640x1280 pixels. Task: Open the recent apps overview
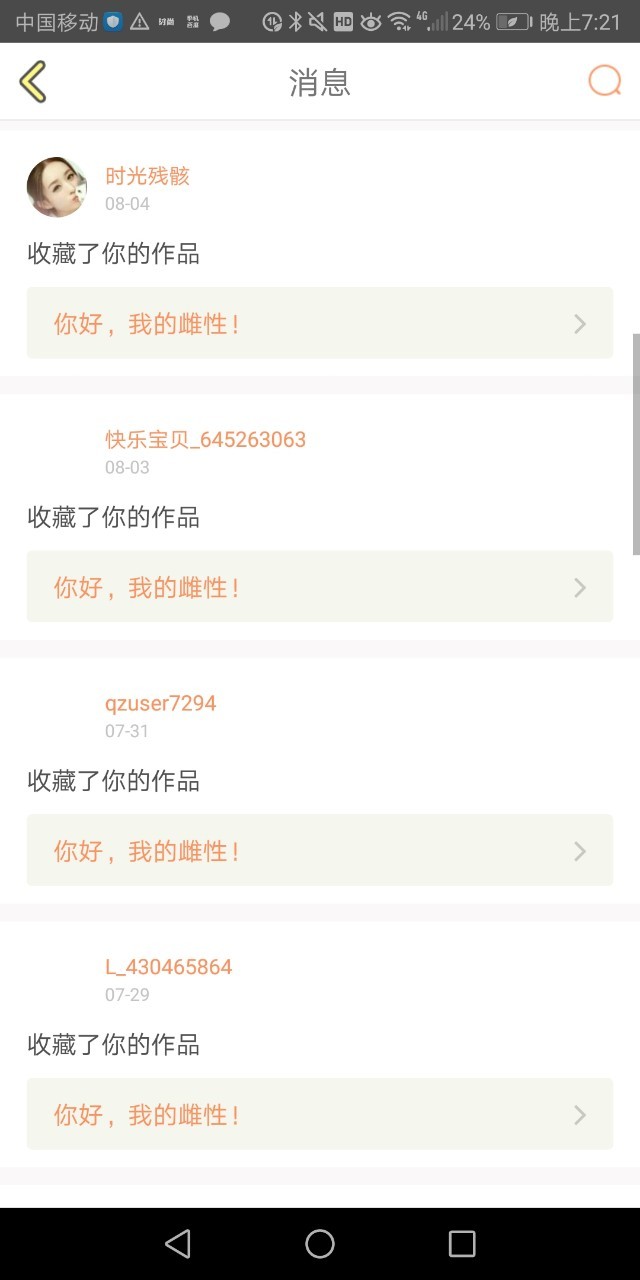(462, 1243)
